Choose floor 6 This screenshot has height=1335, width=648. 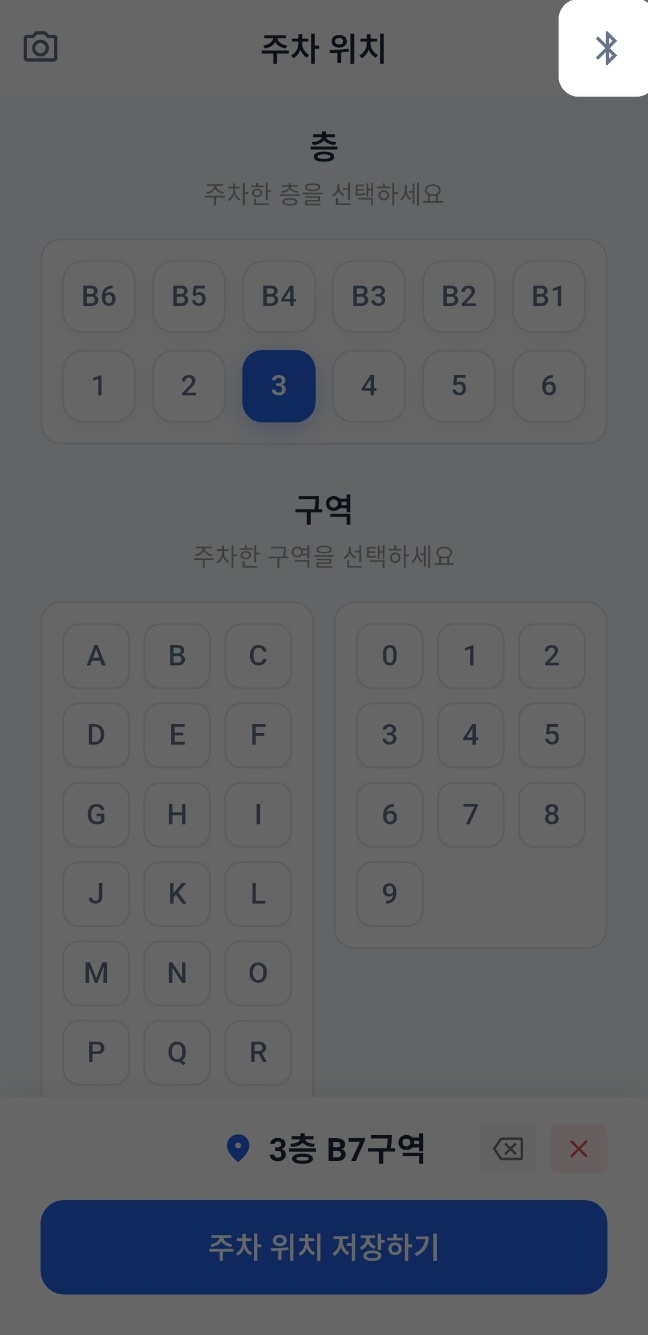pyautogui.click(x=548, y=386)
